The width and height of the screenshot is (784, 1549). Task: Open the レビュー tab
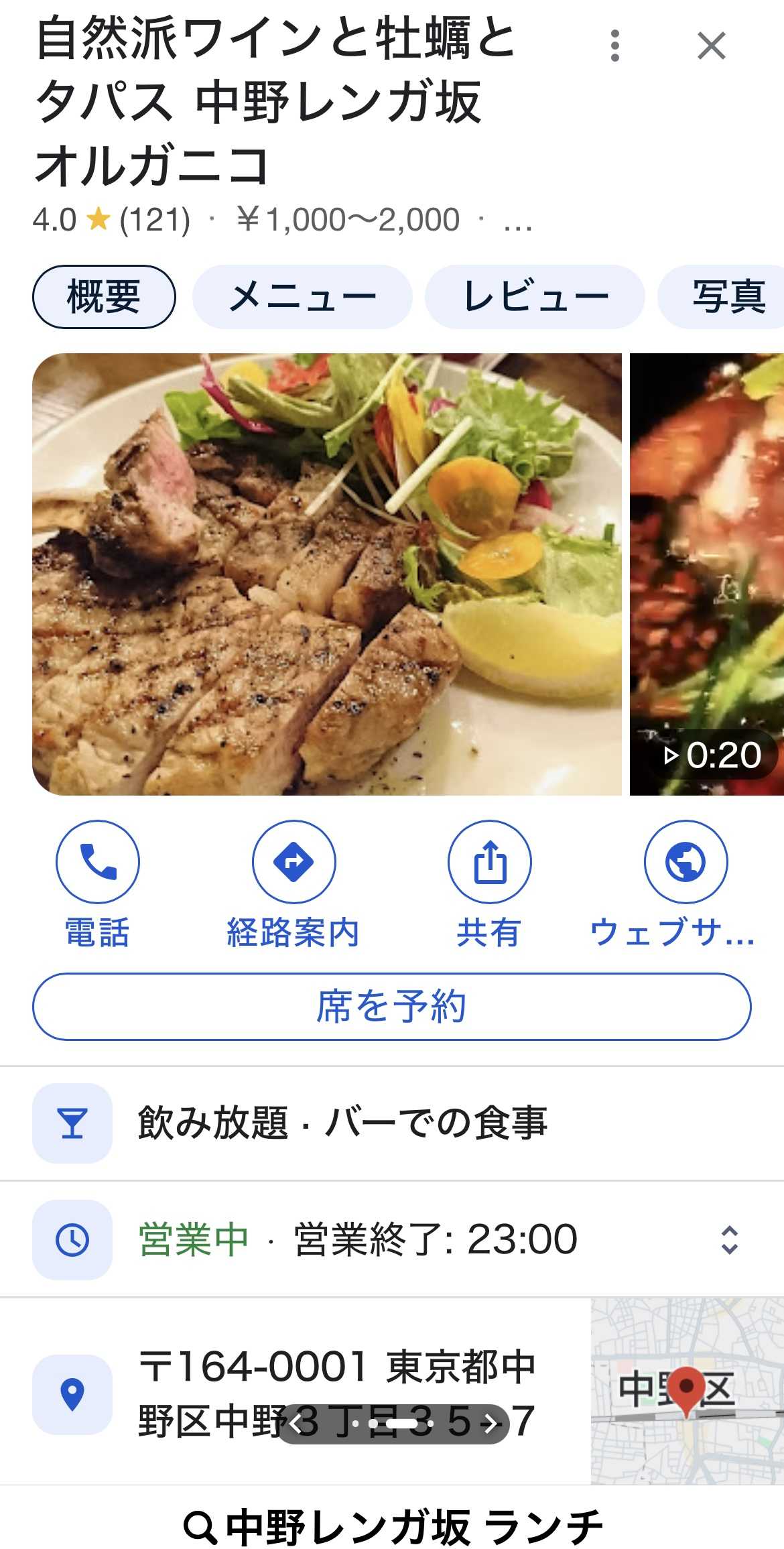pyautogui.click(x=535, y=297)
